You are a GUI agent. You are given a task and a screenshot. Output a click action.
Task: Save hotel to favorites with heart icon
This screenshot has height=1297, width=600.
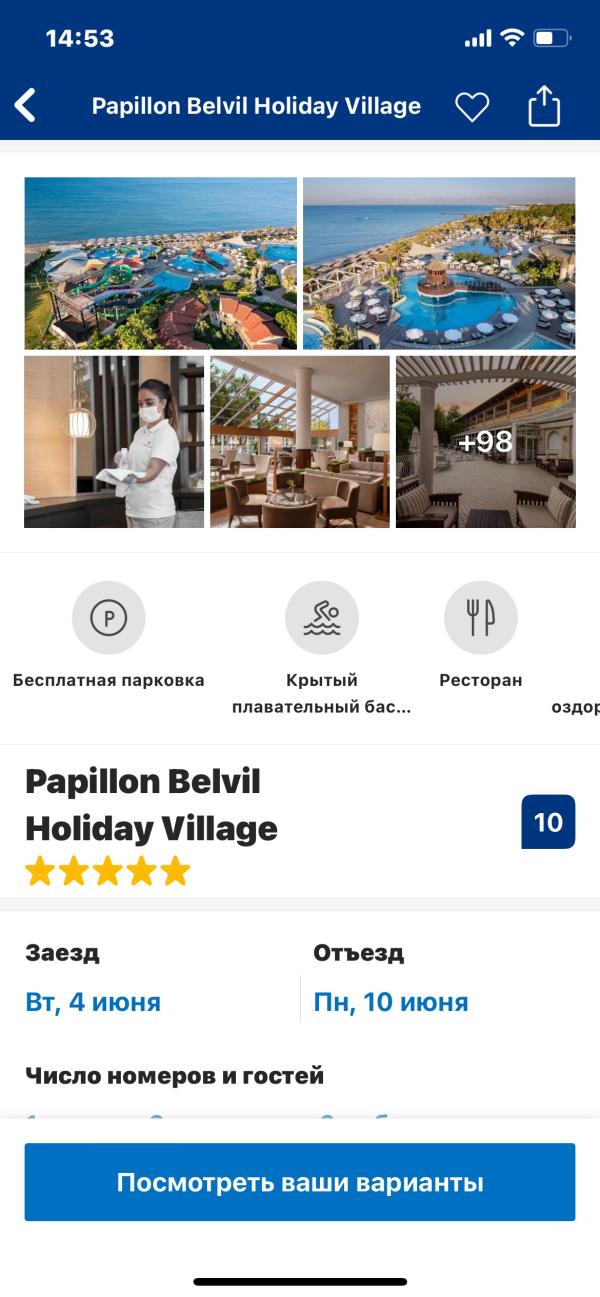(x=472, y=106)
